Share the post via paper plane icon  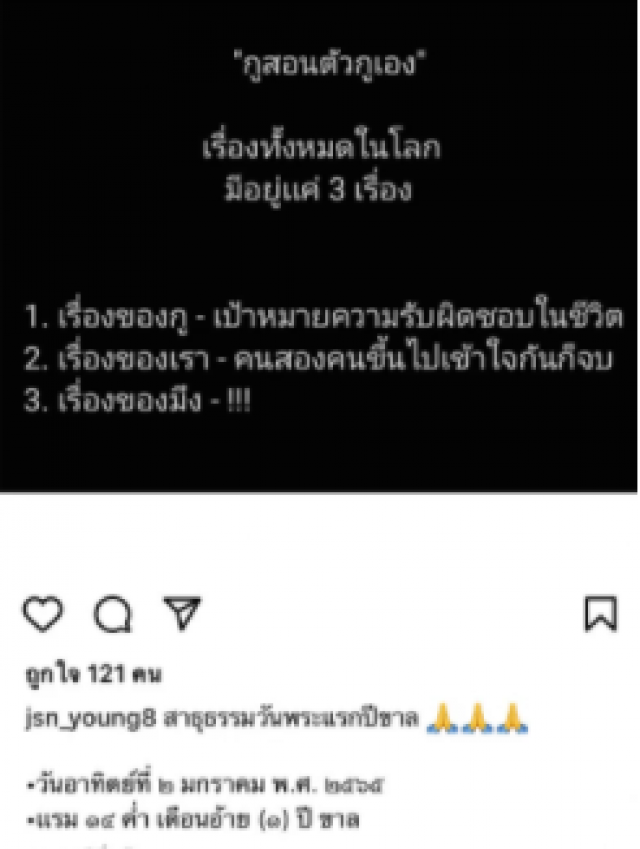(x=183, y=614)
